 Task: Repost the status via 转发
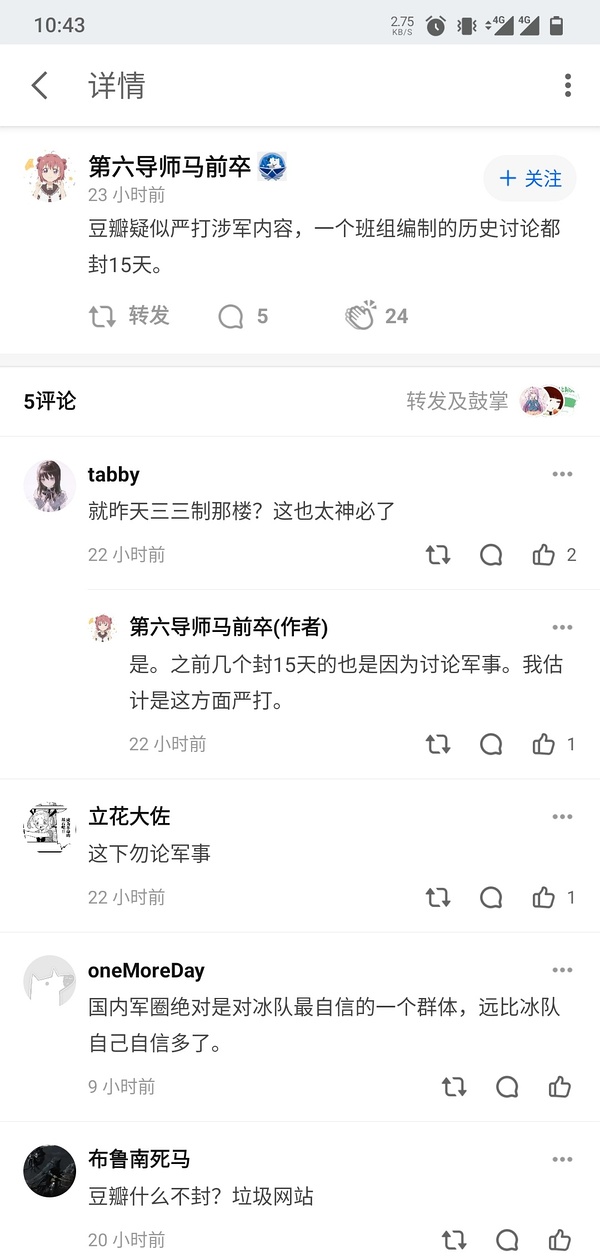click(129, 316)
